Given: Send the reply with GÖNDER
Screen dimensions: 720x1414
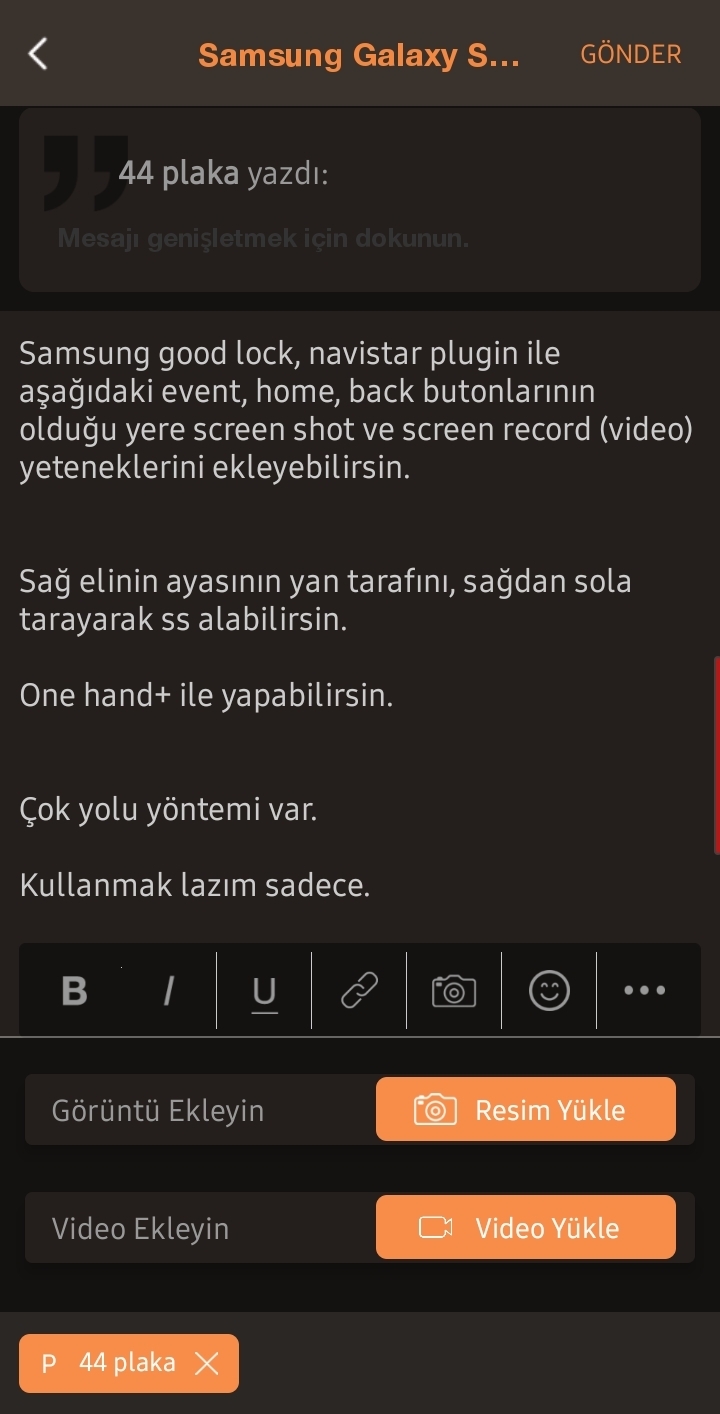Looking at the screenshot, I should pyautogui.click(x=631, y=54).
